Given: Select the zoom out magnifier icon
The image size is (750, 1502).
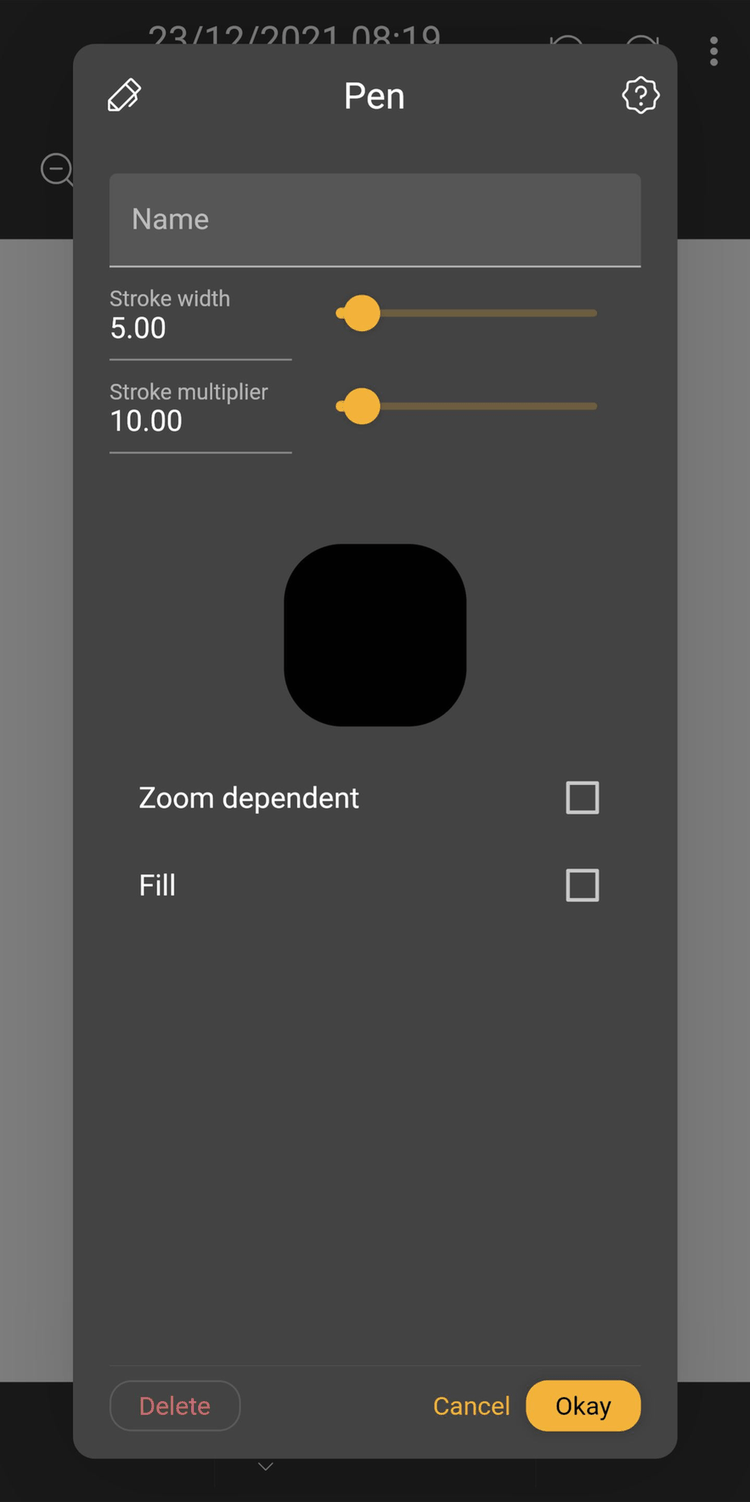Looking at the screenshot, I should [x=56, y=170].
